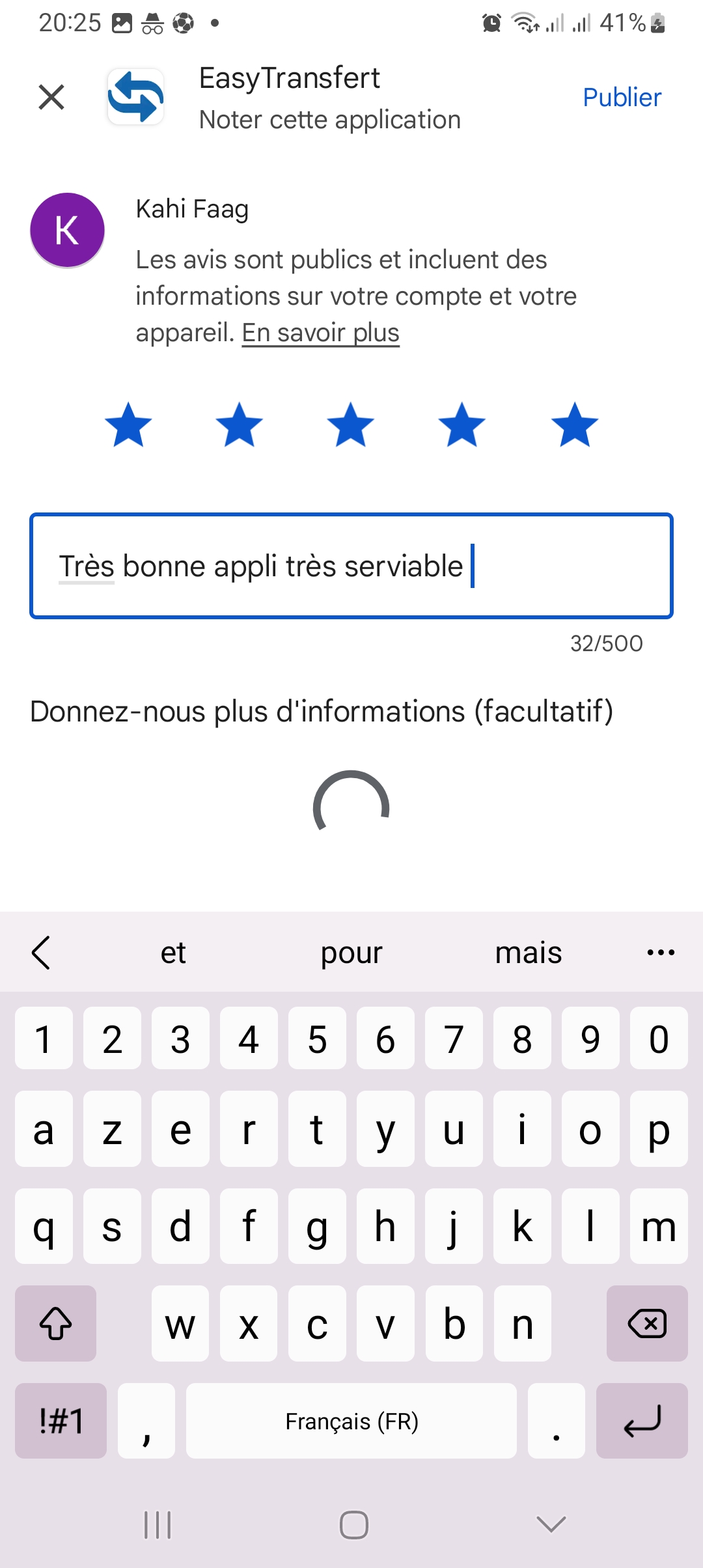Choose the 'mais' keyboard suggestion

[528, 953]
